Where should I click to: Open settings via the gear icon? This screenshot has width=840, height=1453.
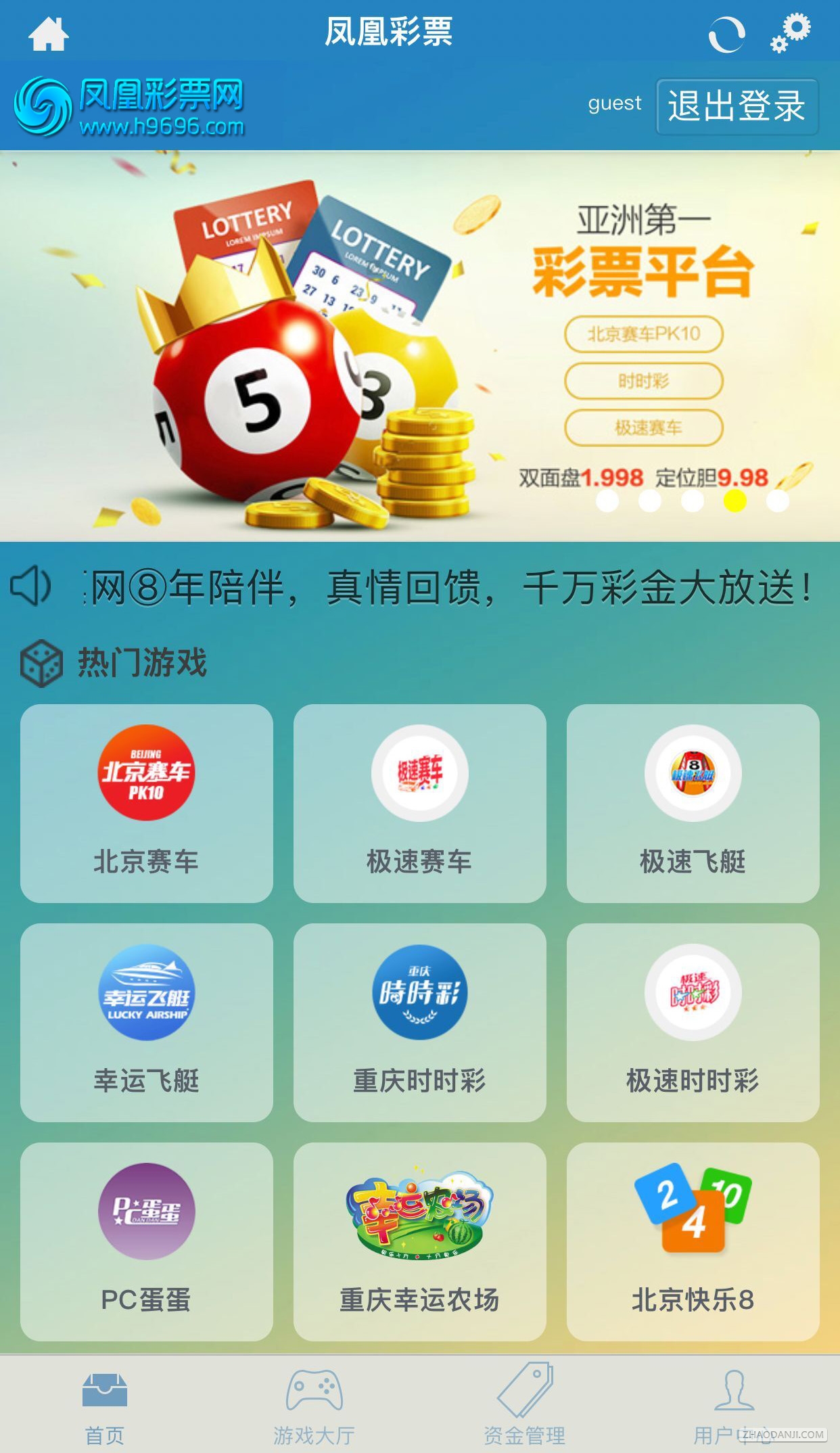coord(791,32)
